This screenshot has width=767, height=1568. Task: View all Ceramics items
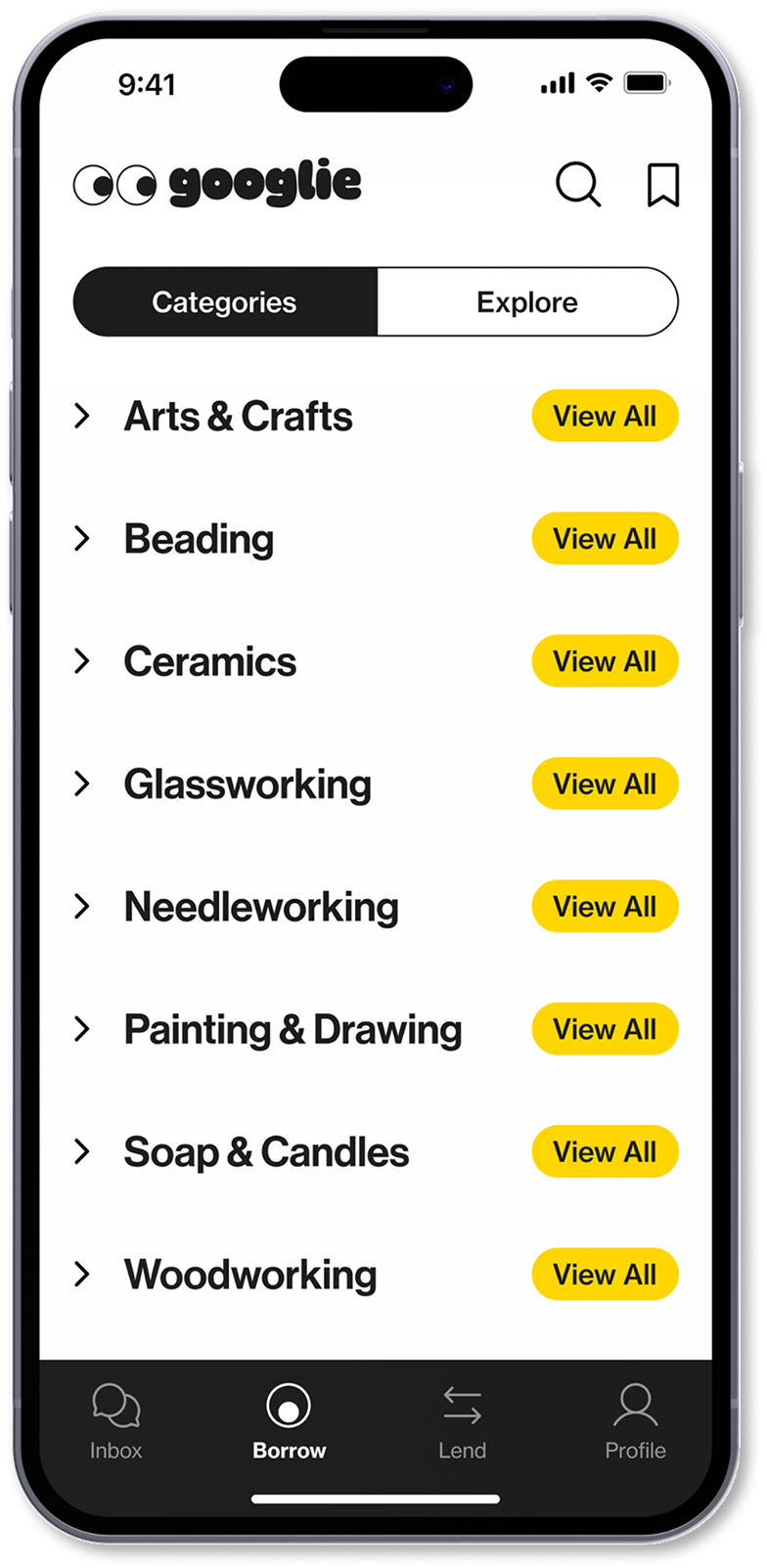(605, 661)
